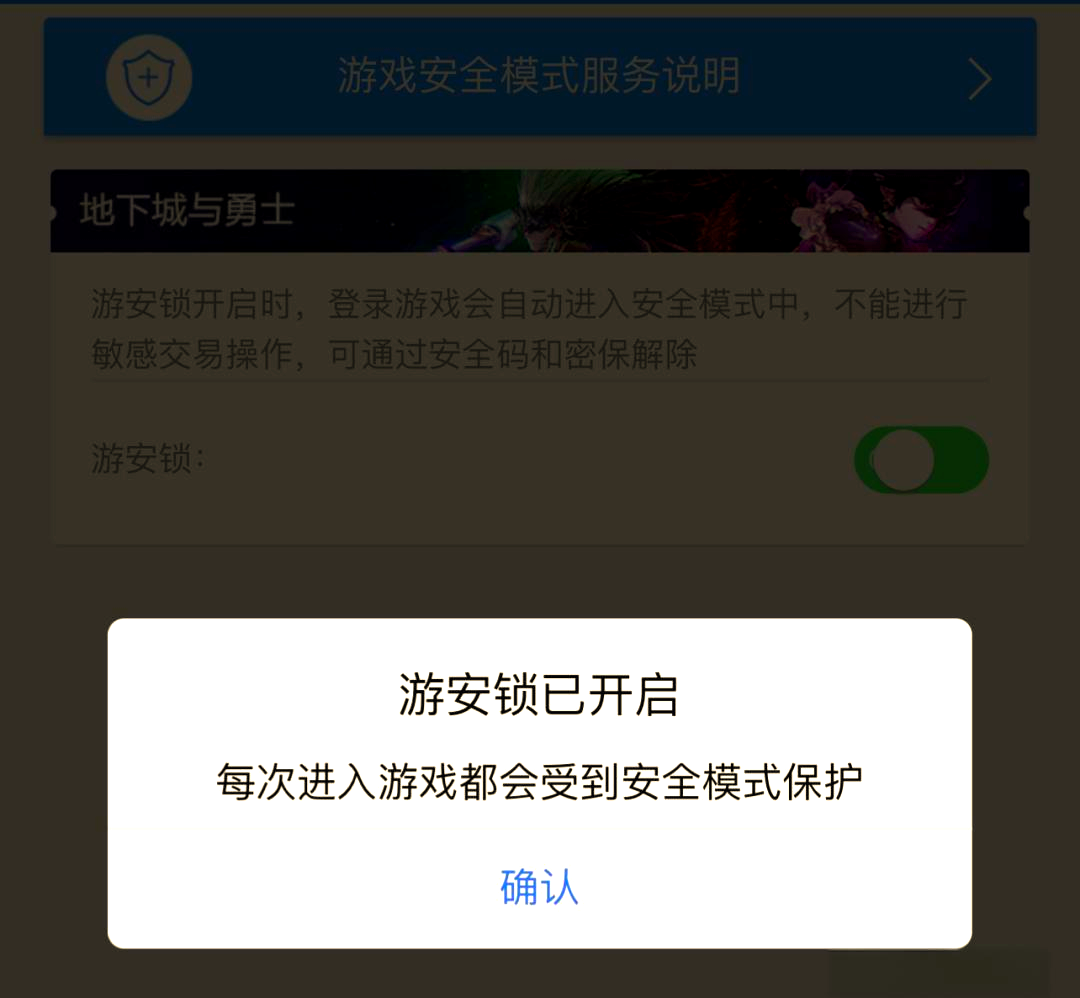Toggle the 游安锁 switch
The image size is (1080, 998).
click(921, 460)
